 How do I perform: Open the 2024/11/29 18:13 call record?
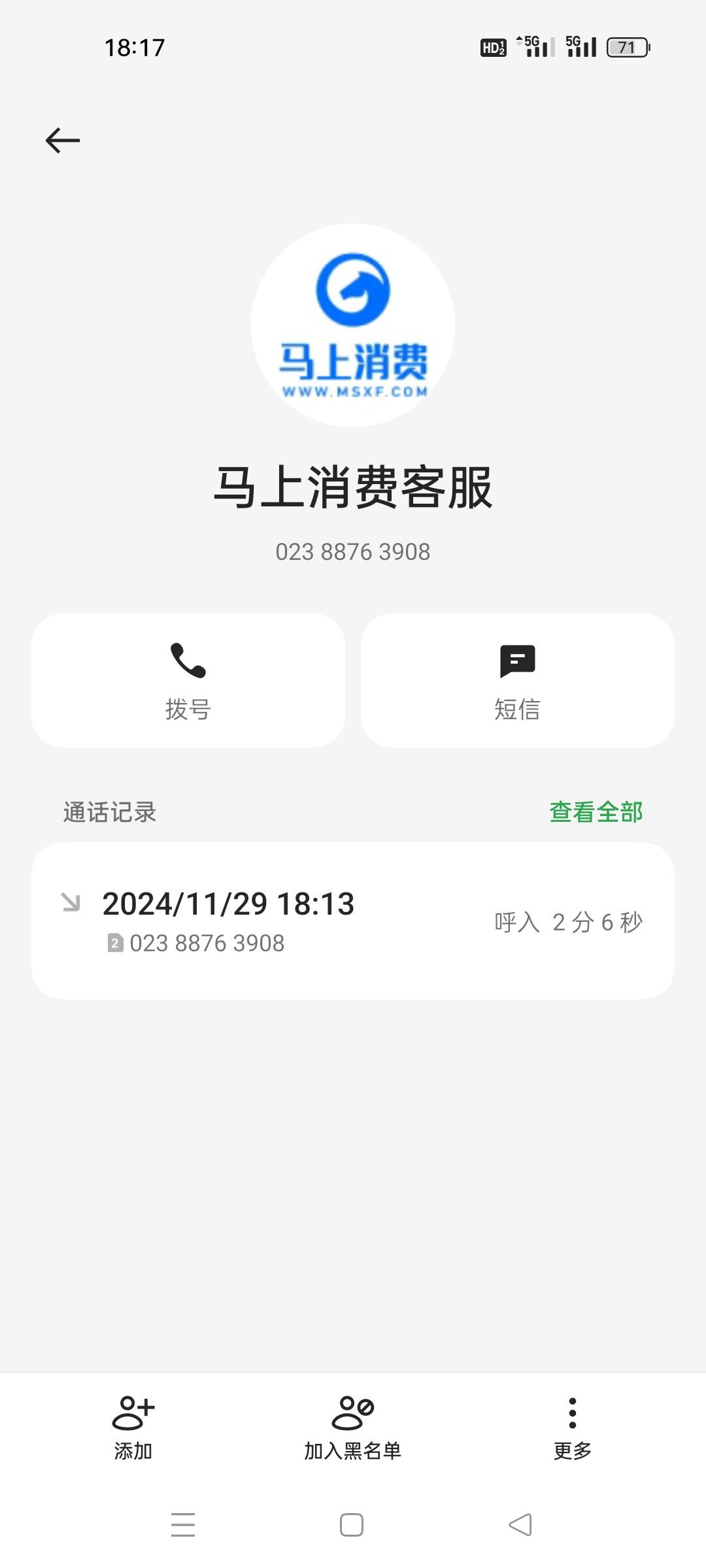pyautogui.click(x=353, y=921)
